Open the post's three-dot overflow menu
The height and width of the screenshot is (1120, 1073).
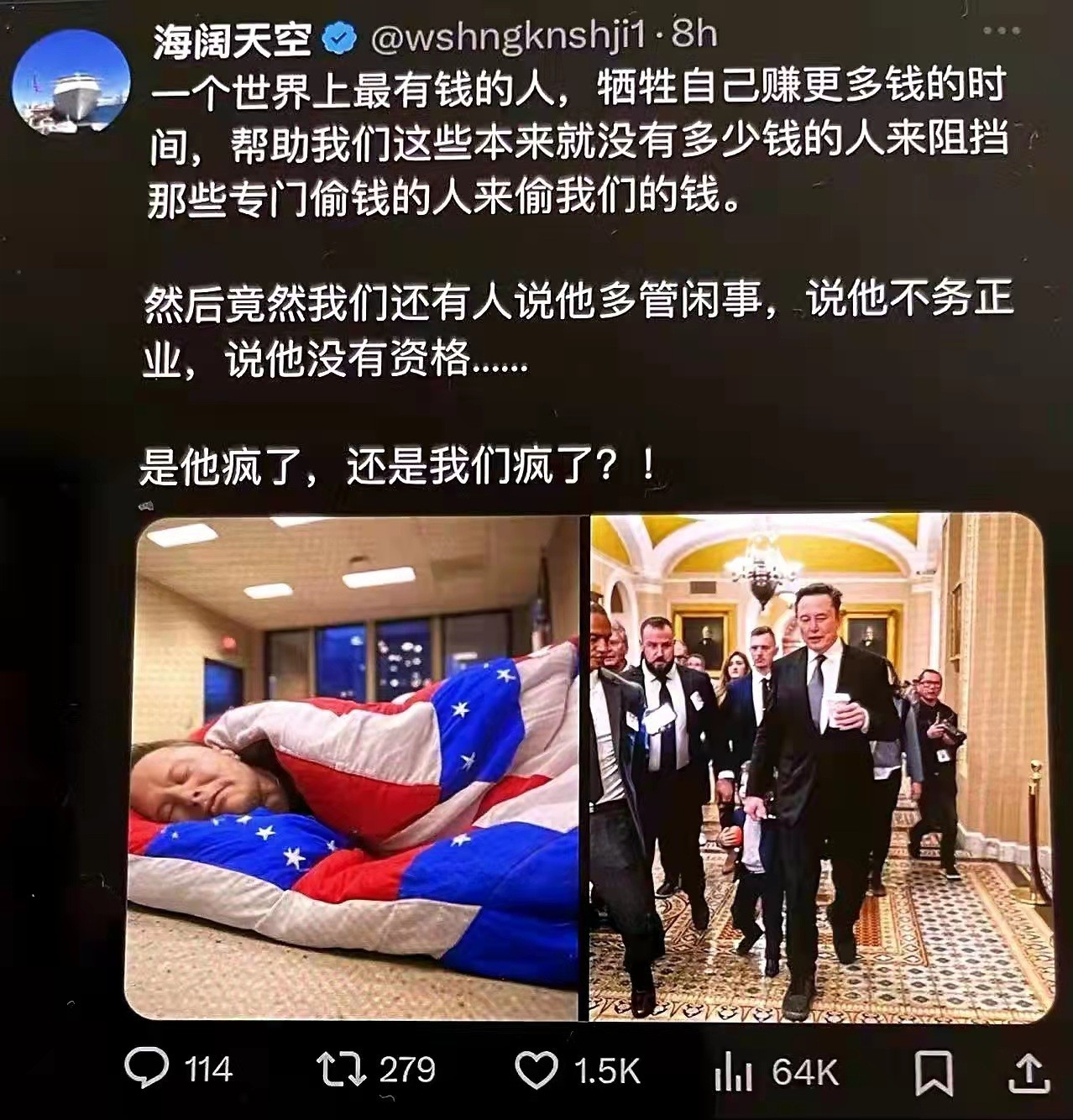pos(1001,31)
